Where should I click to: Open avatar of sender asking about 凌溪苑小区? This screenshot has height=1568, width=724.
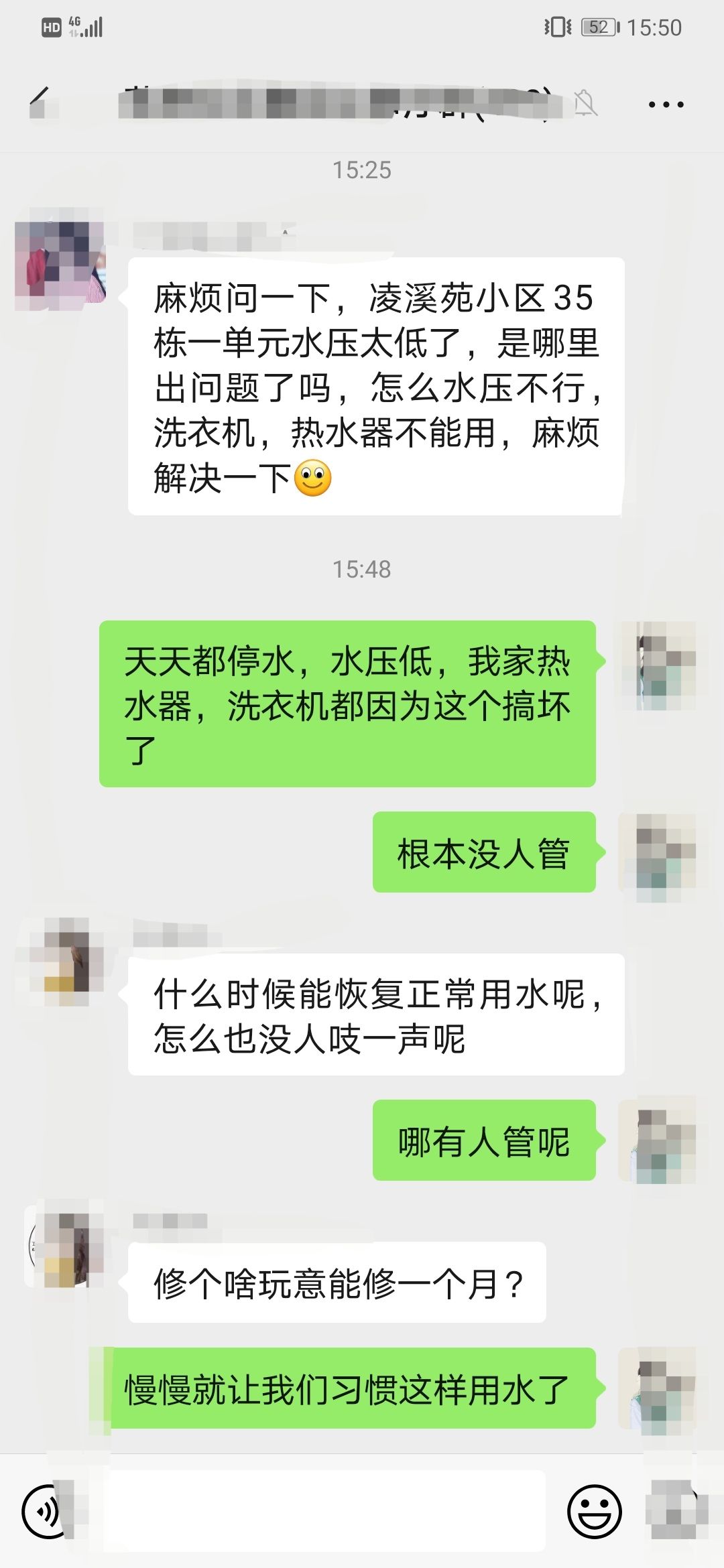pyautogui.click(x=60, y=266)
